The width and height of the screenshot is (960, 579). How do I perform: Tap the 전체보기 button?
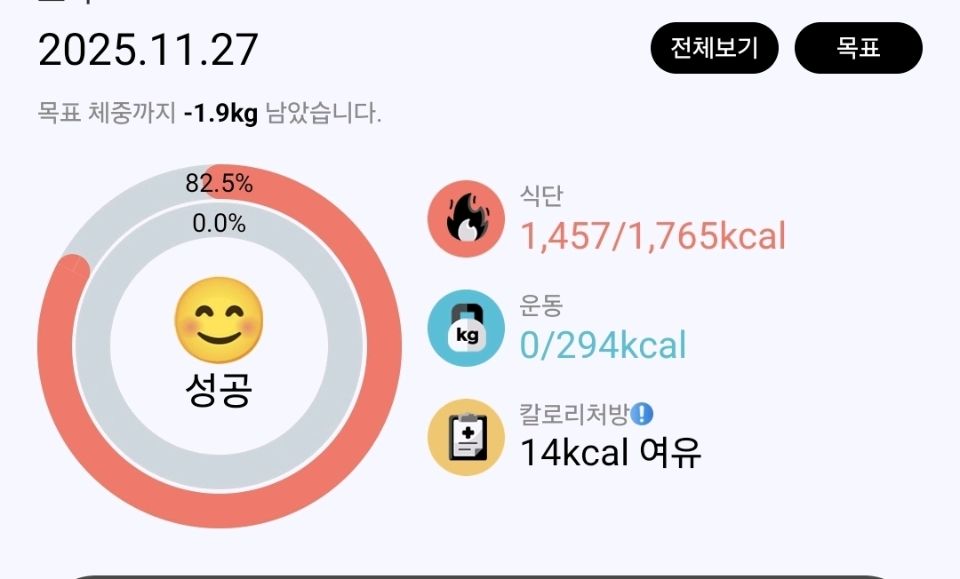[x=714, y=48]
